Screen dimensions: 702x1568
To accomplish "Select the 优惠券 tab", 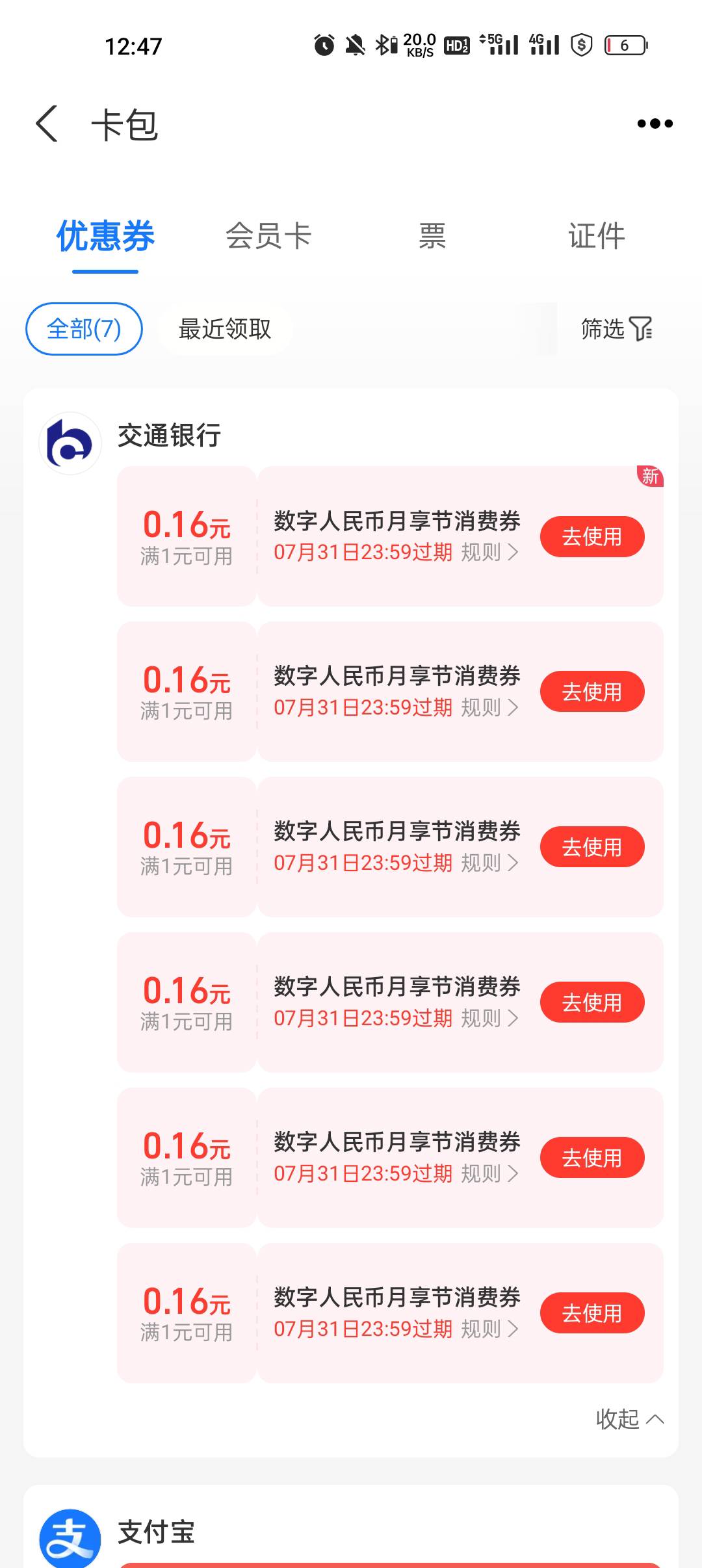I will 105,235.
